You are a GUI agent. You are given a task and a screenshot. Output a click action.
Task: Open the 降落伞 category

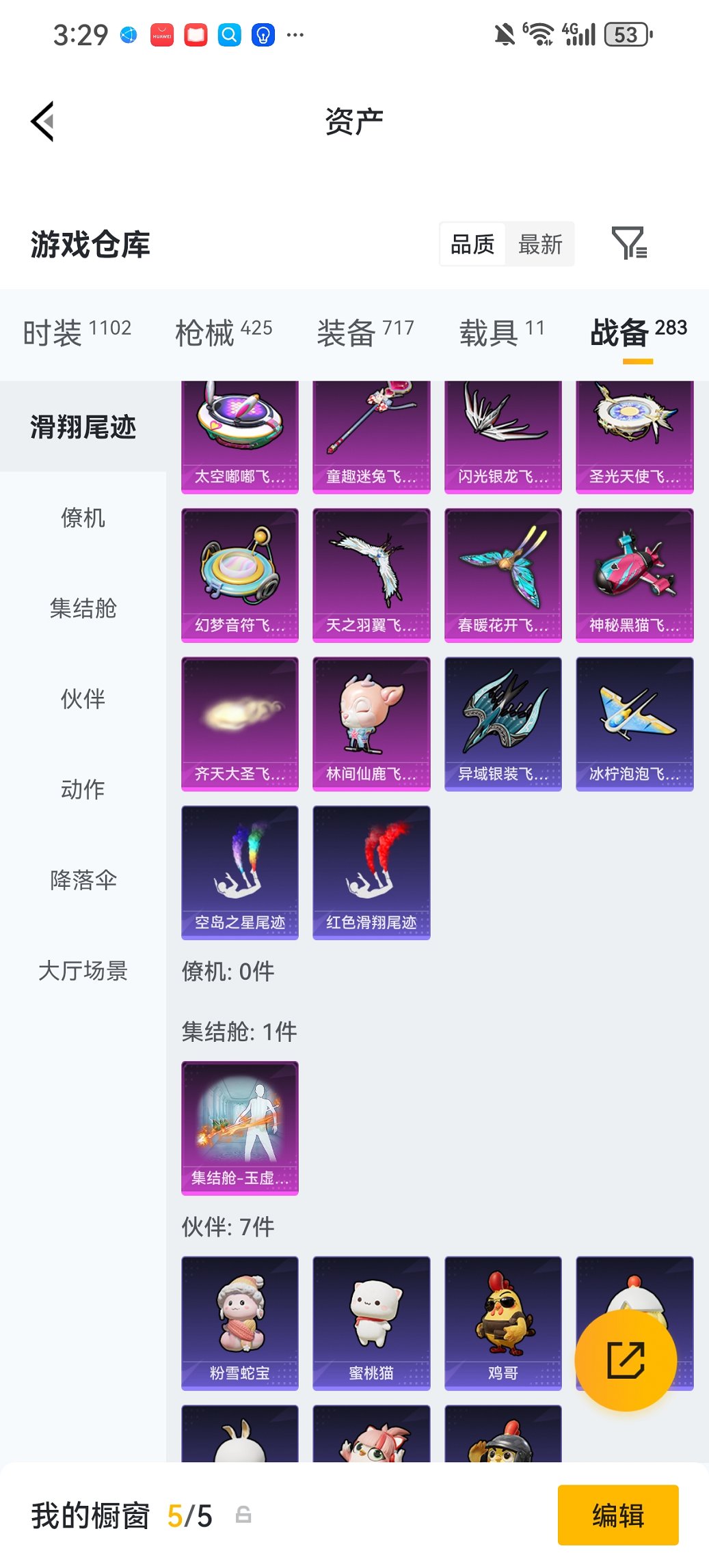(x=83, y=881)
